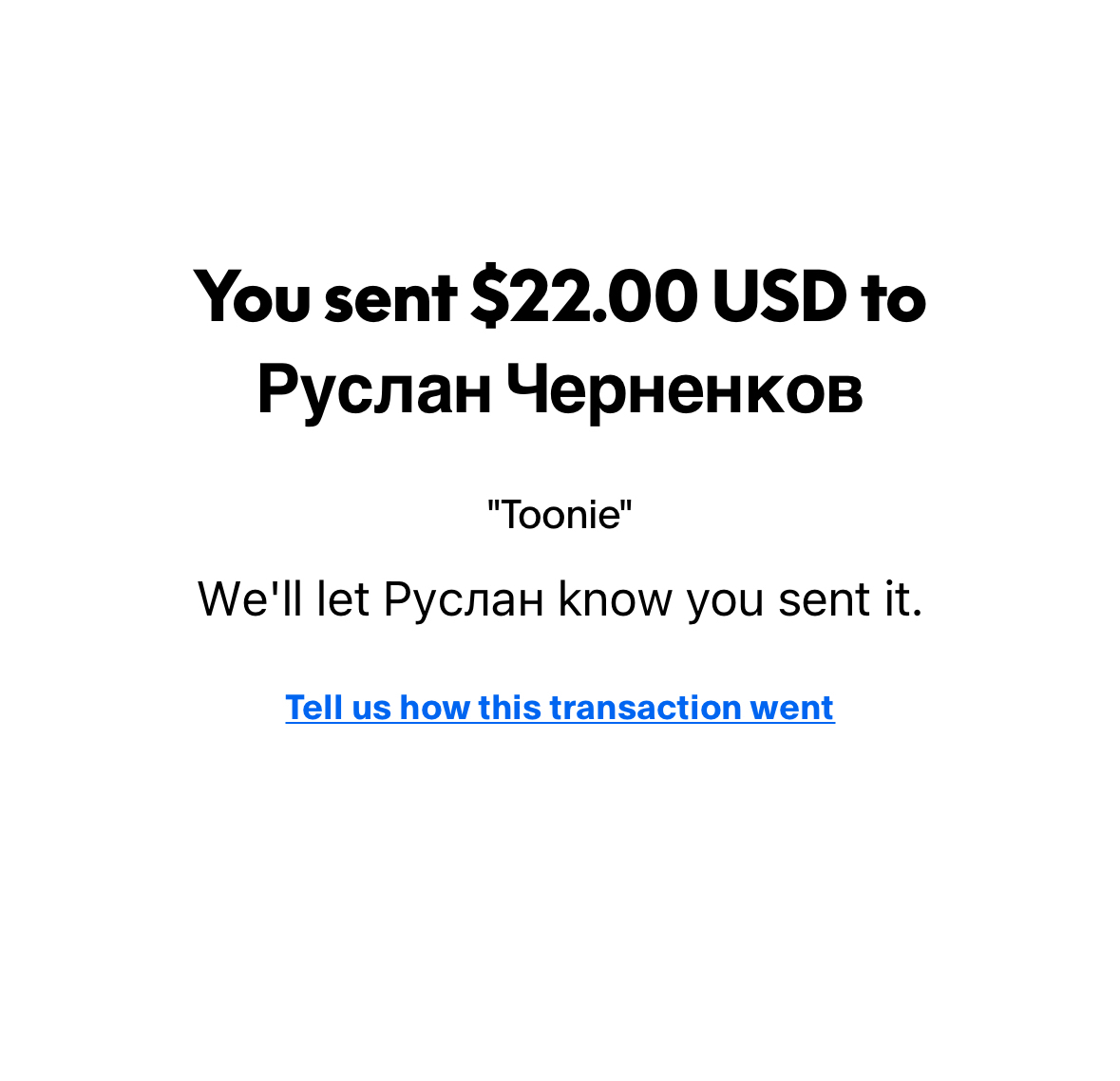Open 'Tell us how this transaction went' link
The width and height of the screenshot is (1120, 1081).
[560, 708]
